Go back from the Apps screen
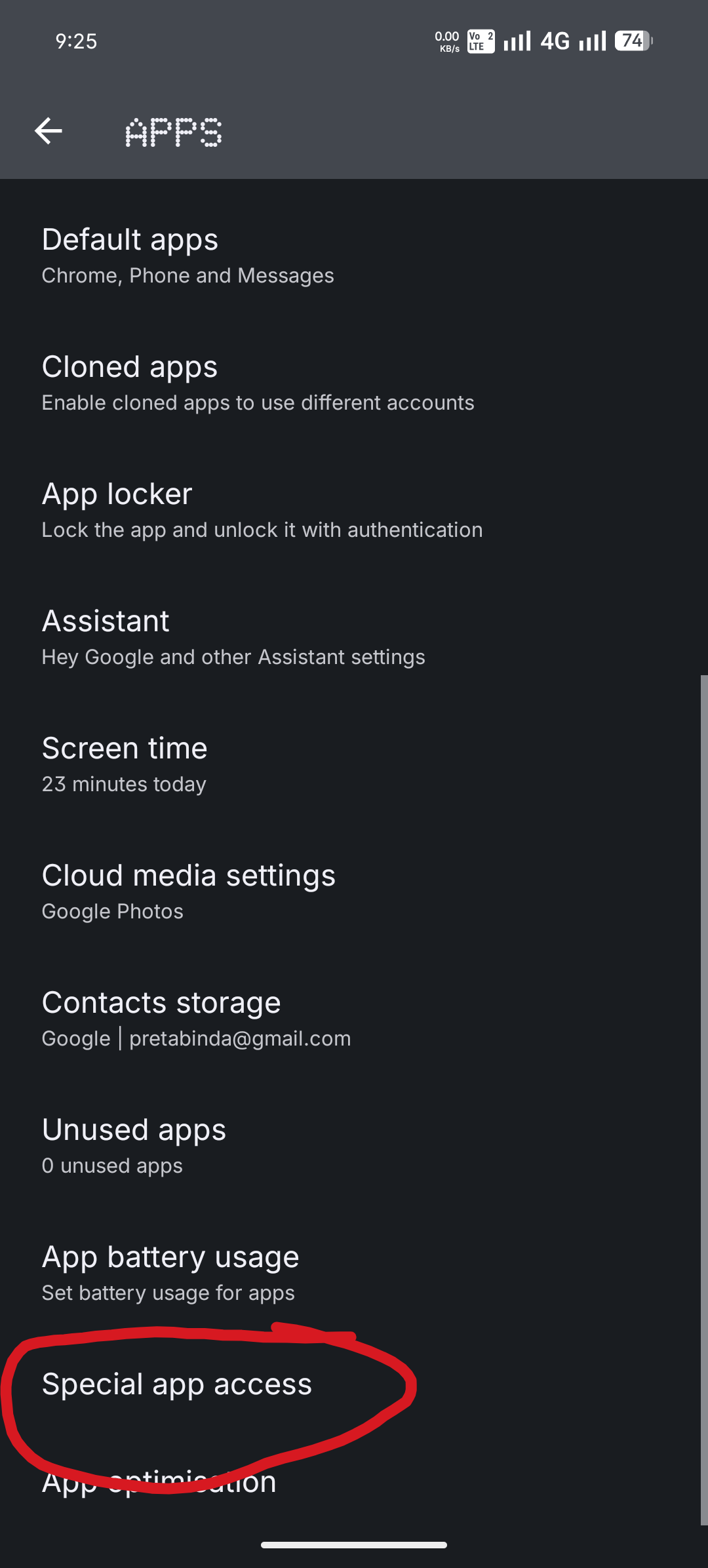This screenshot has height=1568, width=708. click(x=49, y=131)
